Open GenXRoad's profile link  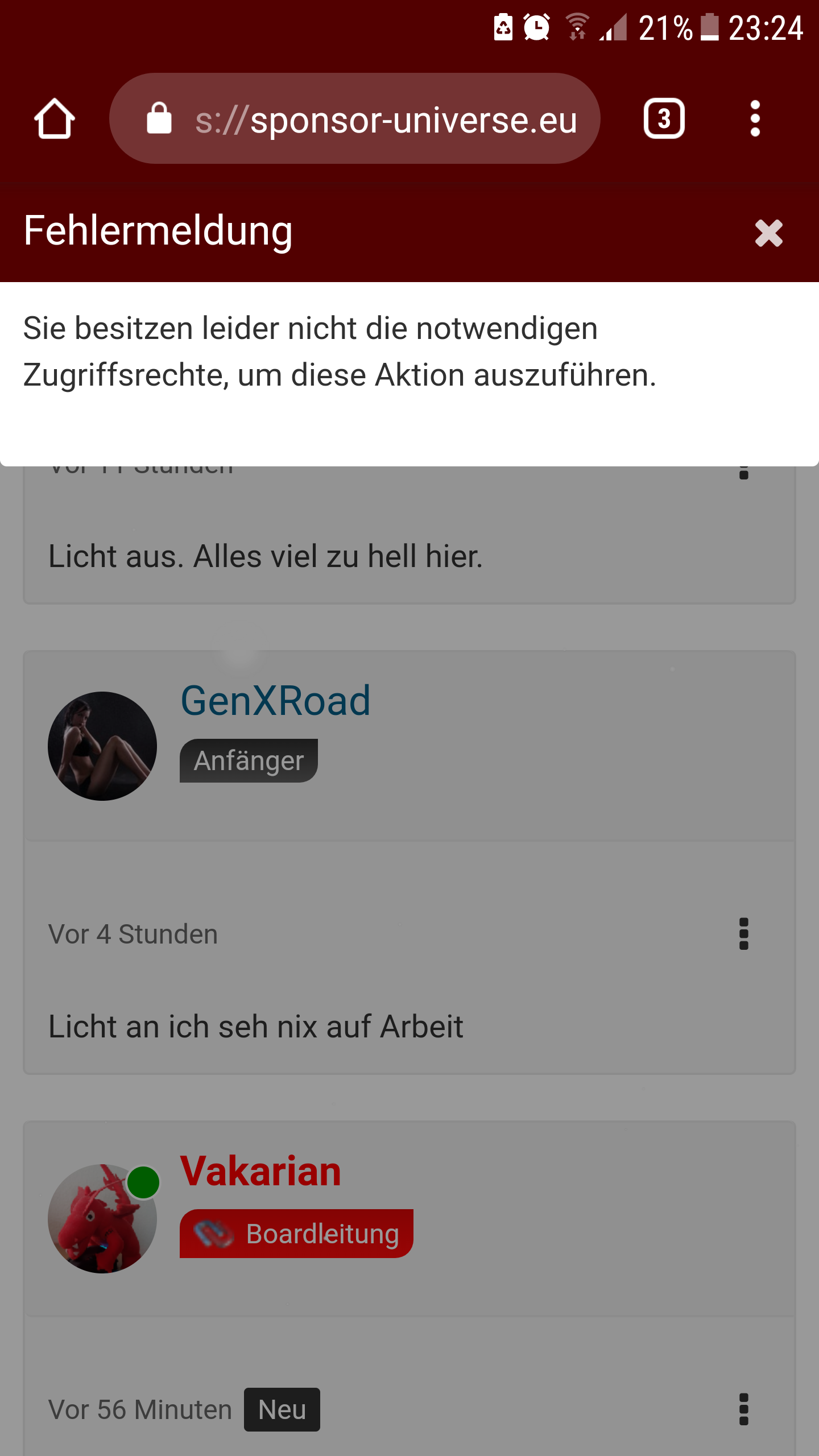[x=275, y=701]
